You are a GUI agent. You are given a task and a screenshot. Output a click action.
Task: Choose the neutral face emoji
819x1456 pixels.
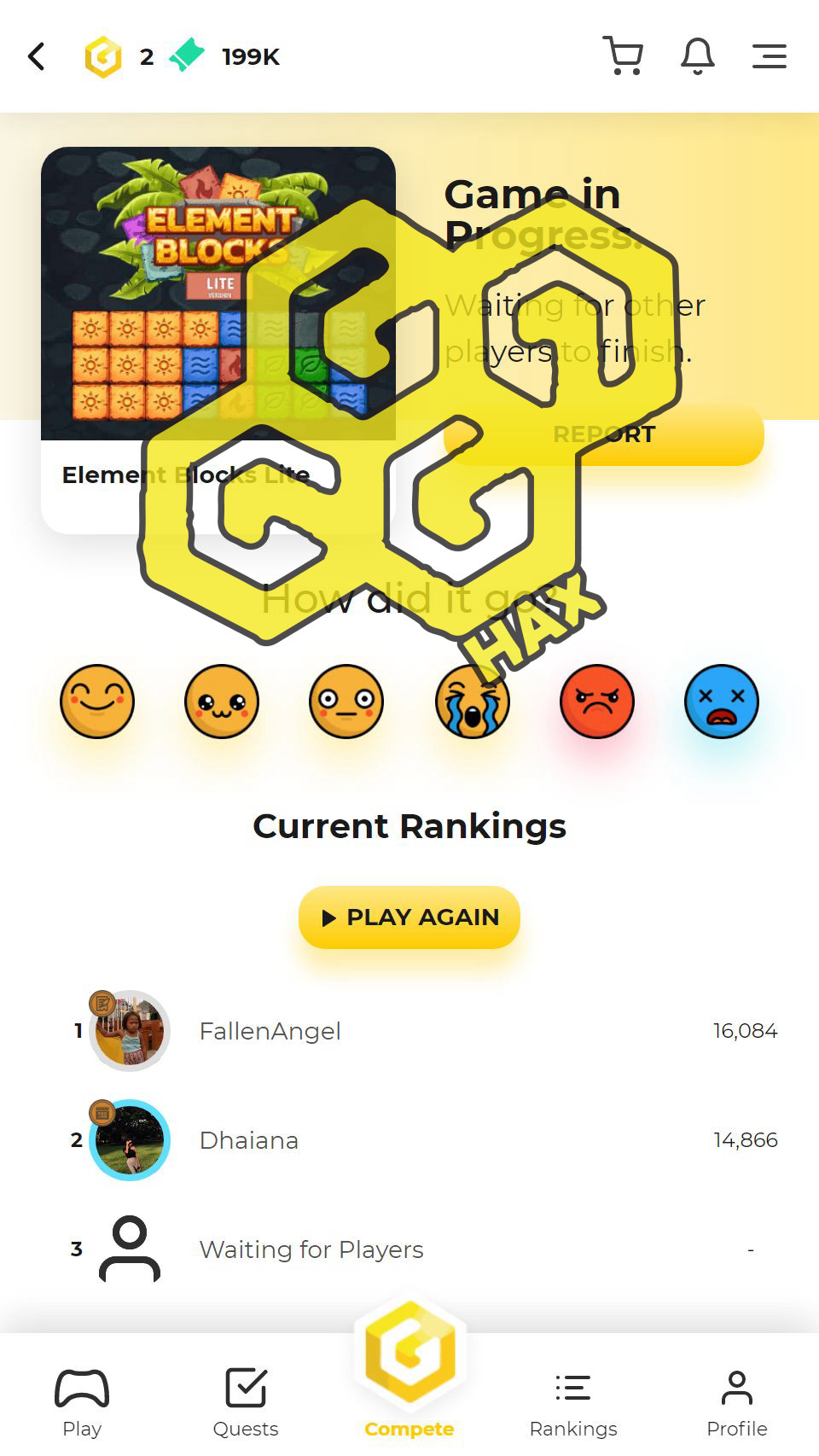click(x=346, y=702)
